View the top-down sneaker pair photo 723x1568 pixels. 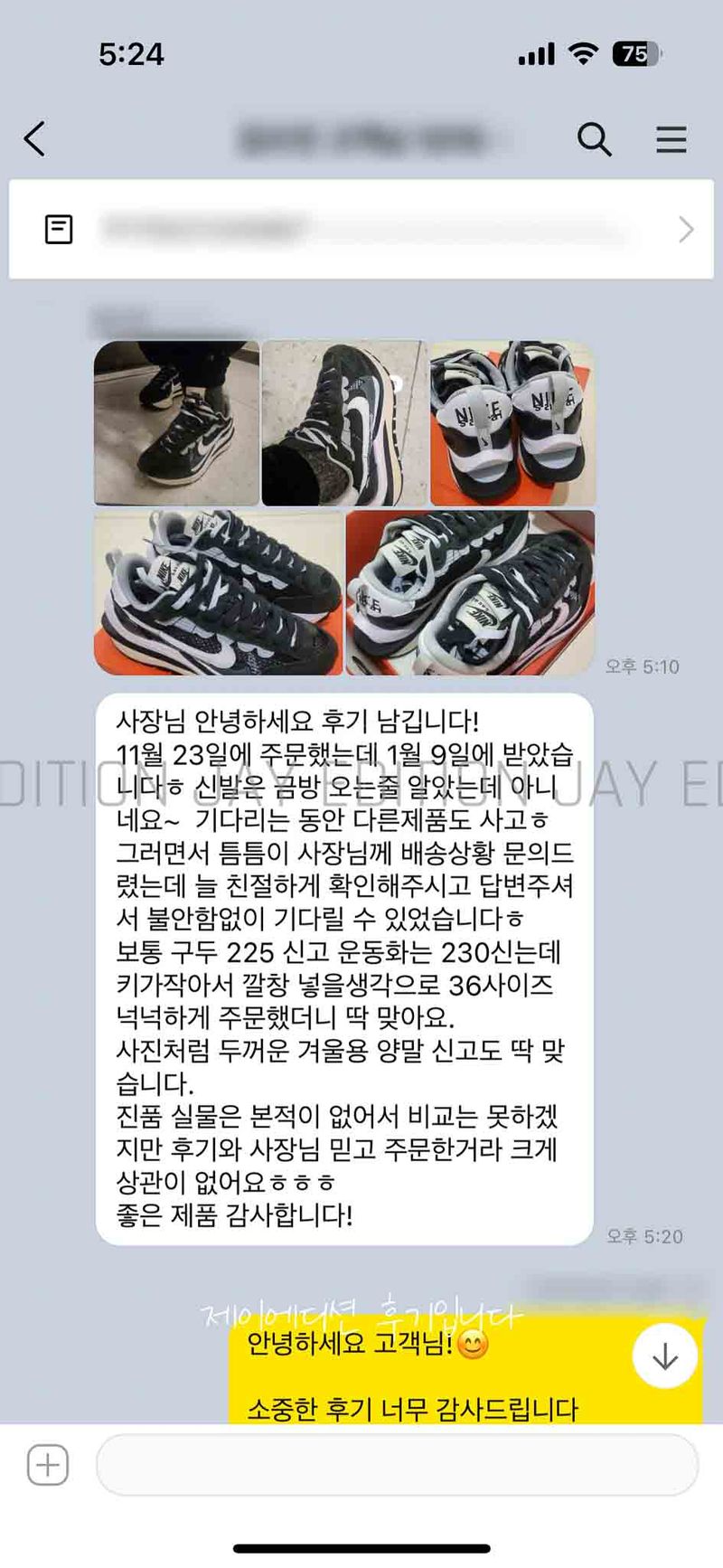coord(470,592)
